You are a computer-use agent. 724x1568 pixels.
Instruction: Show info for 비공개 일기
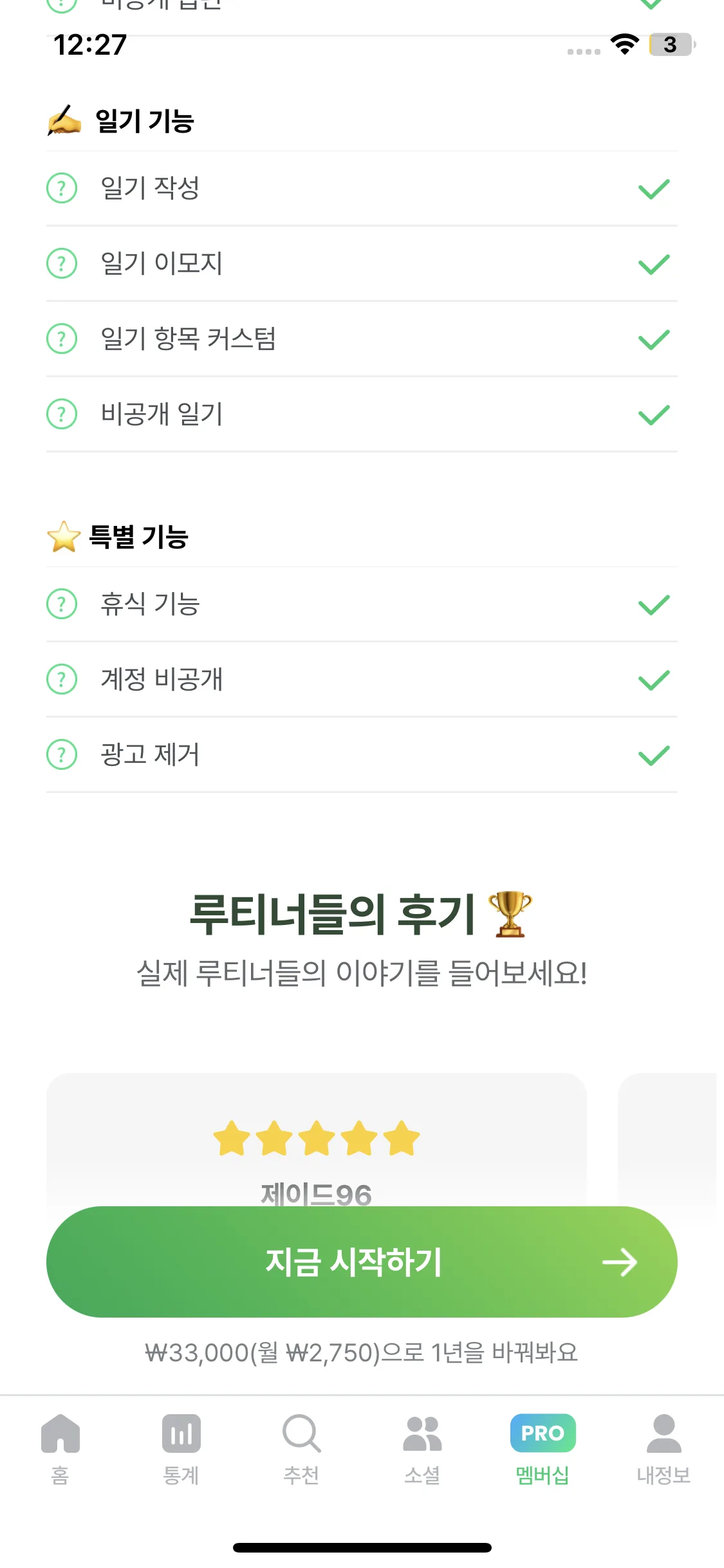[62, 414]
